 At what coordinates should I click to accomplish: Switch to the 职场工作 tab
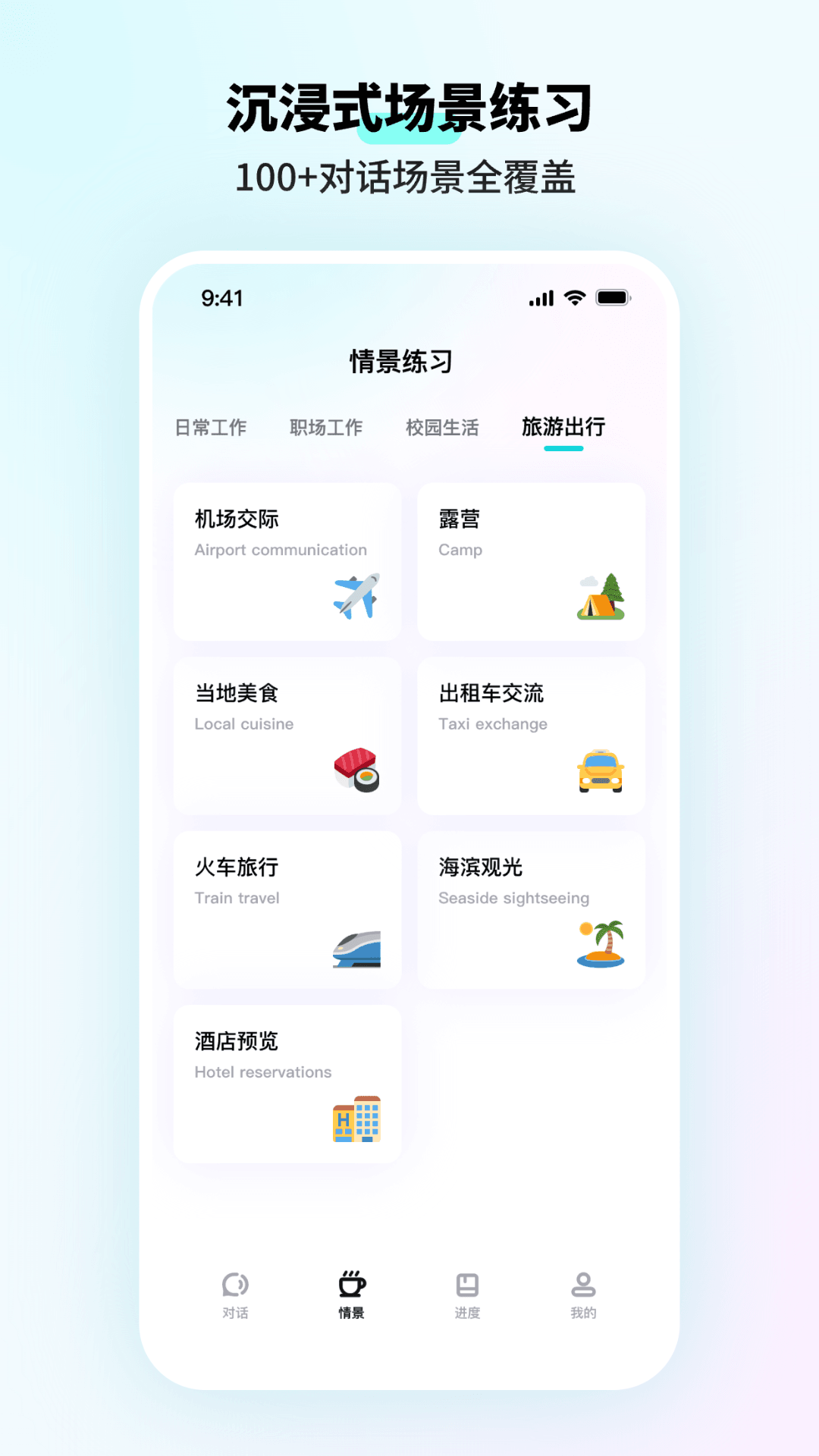(x=326, y=428)
